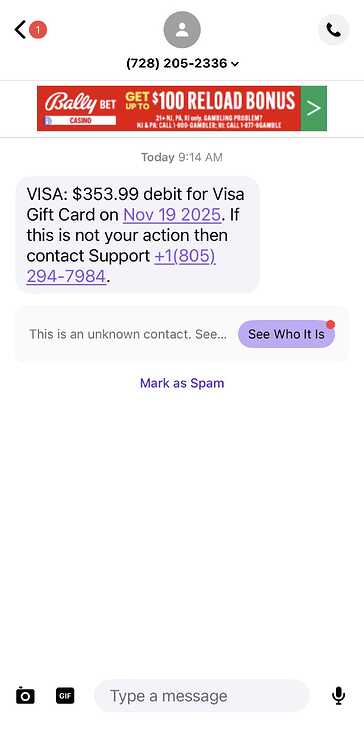Open the Bally Bet reload bonus ad

point(182,108)
